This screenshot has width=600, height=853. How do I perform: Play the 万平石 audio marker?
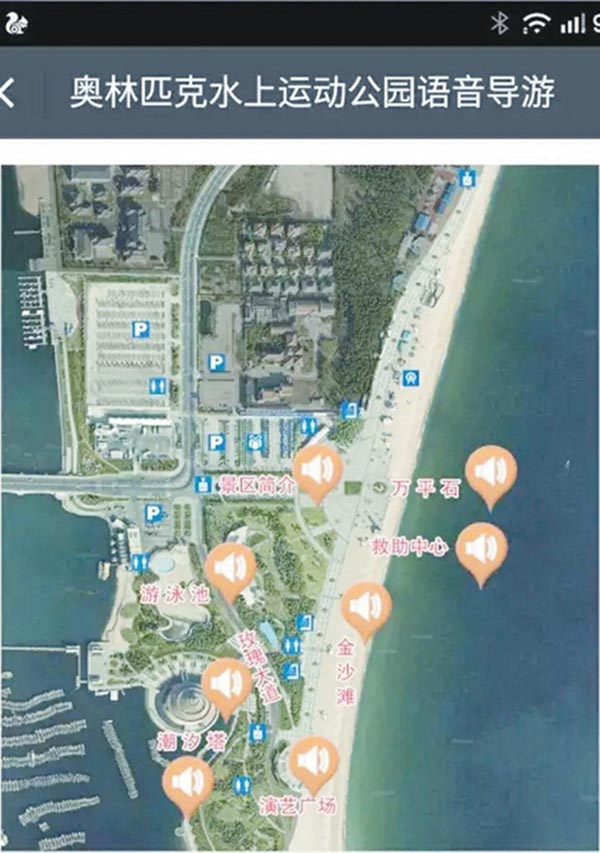[492, 472]
